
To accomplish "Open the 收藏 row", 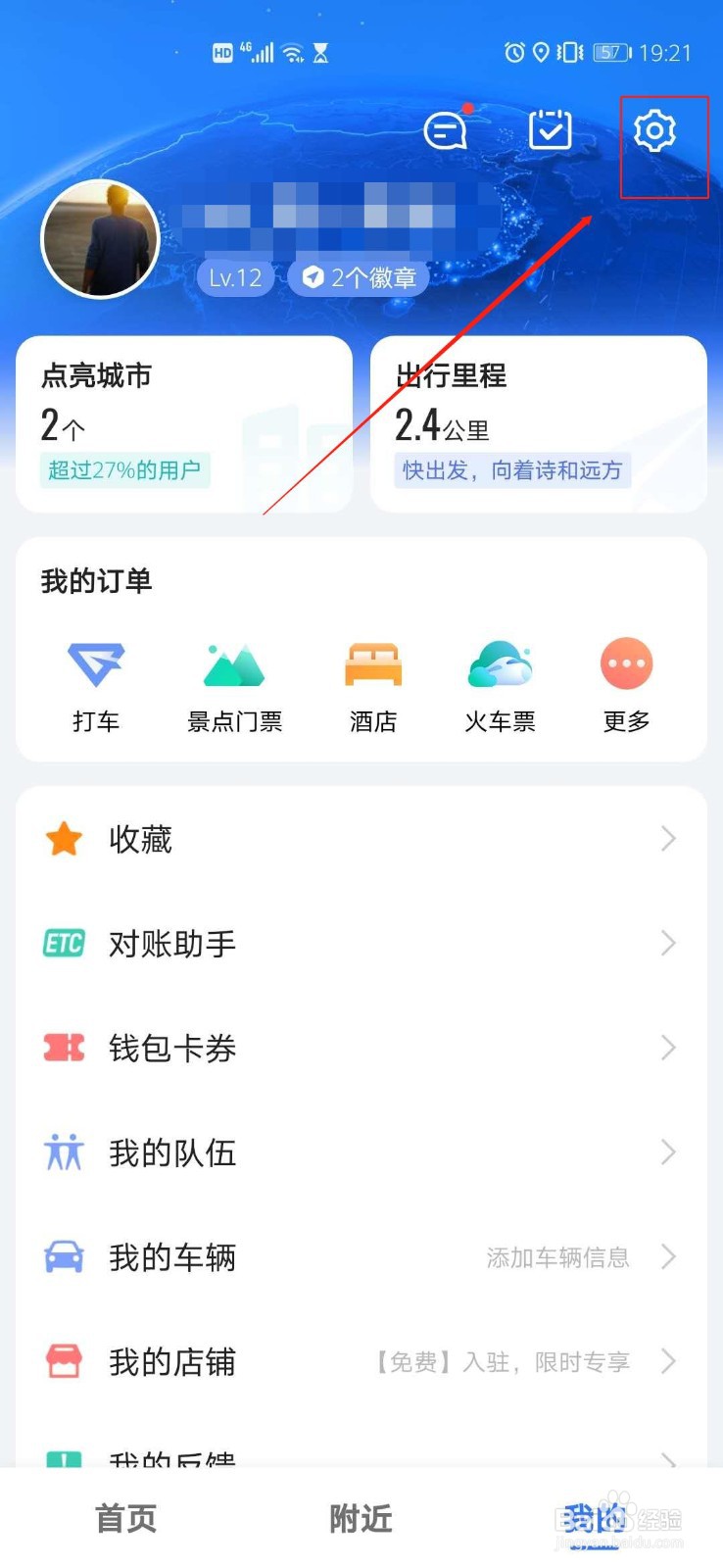I will 361,839.
